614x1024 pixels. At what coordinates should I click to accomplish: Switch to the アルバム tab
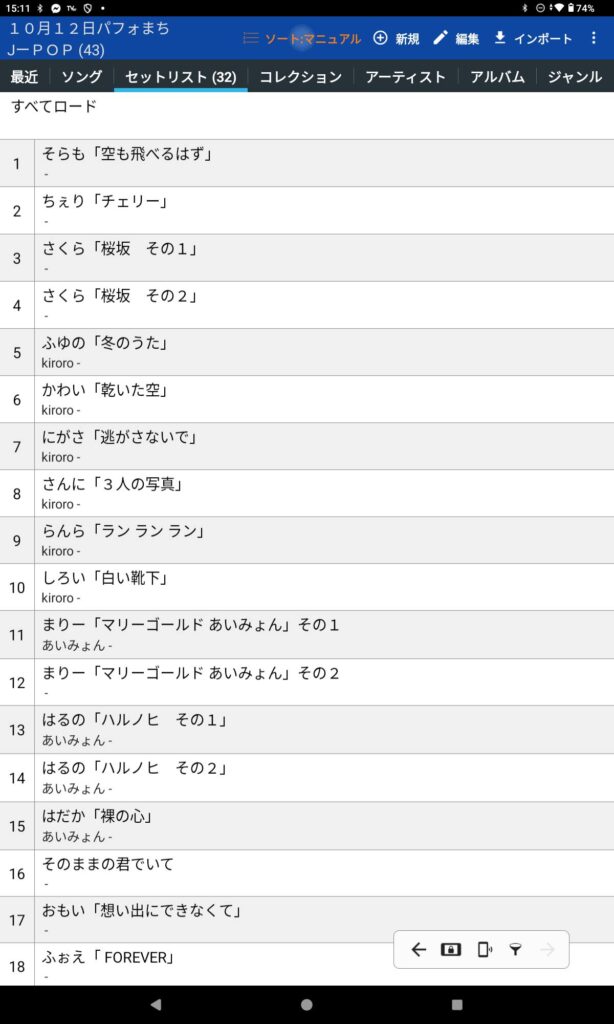[497, 77]
